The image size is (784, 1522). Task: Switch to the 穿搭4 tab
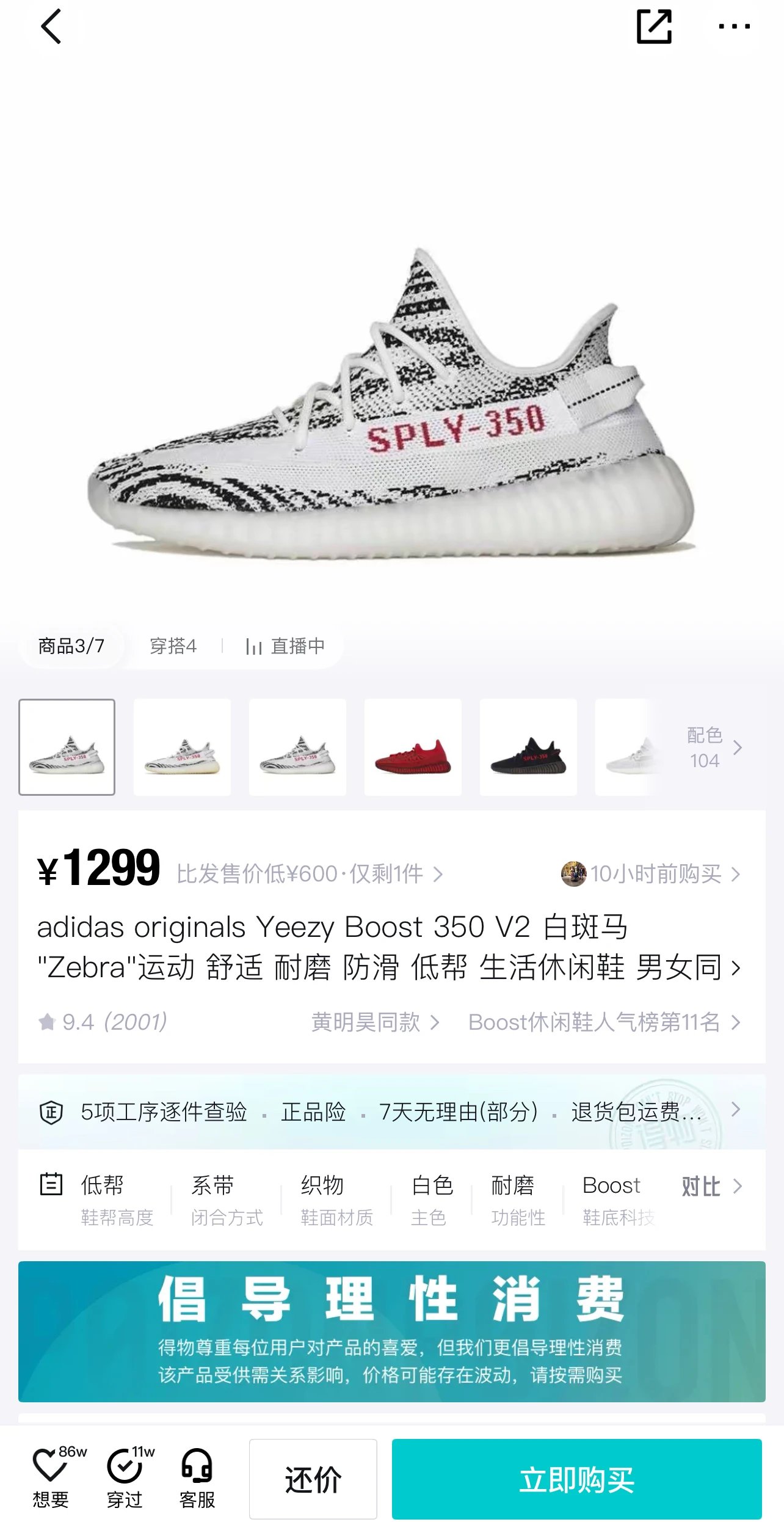[x=173, y=646]
